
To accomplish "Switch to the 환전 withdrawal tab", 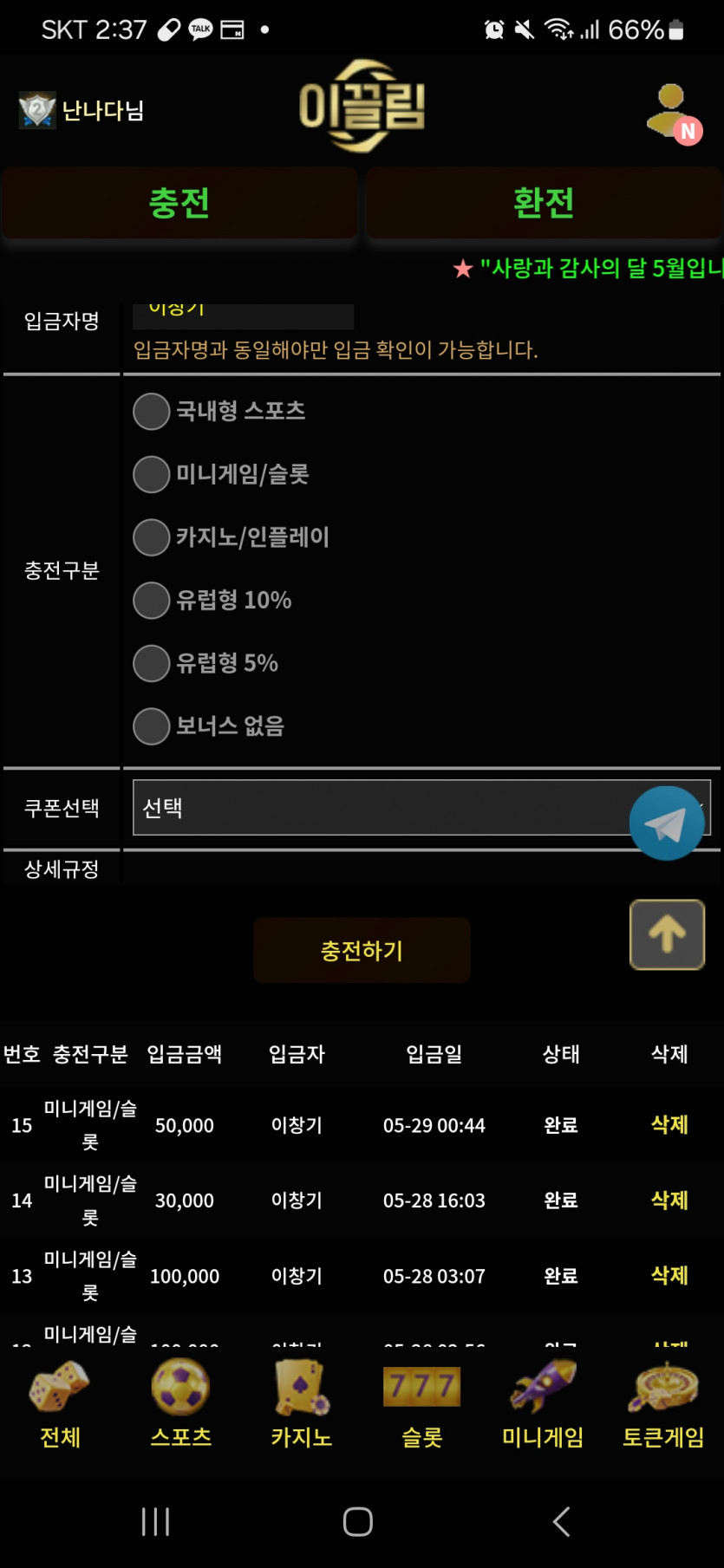I will [x=544, y=203].
